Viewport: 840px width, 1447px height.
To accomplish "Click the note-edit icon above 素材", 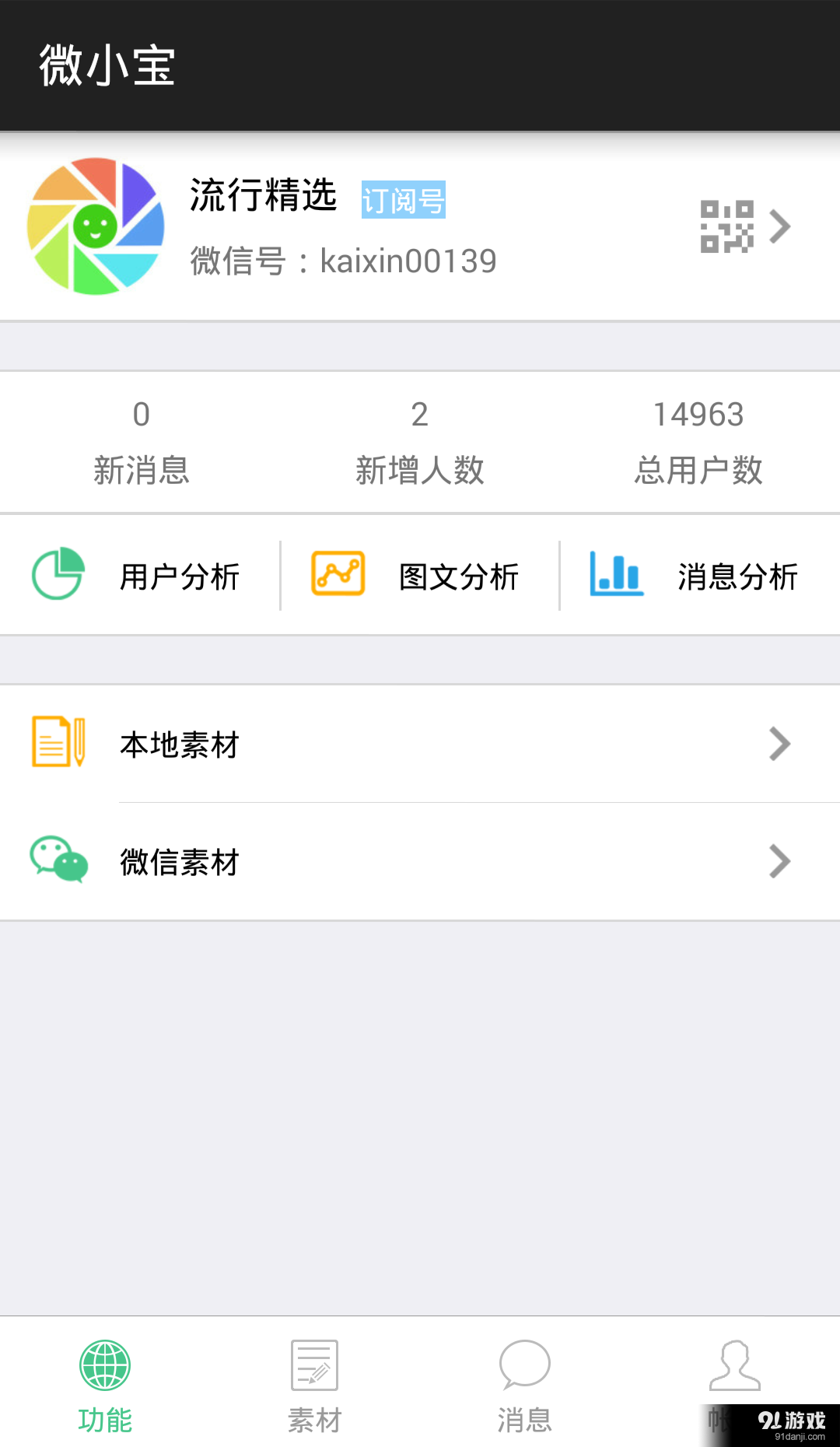I will 314,1366.
